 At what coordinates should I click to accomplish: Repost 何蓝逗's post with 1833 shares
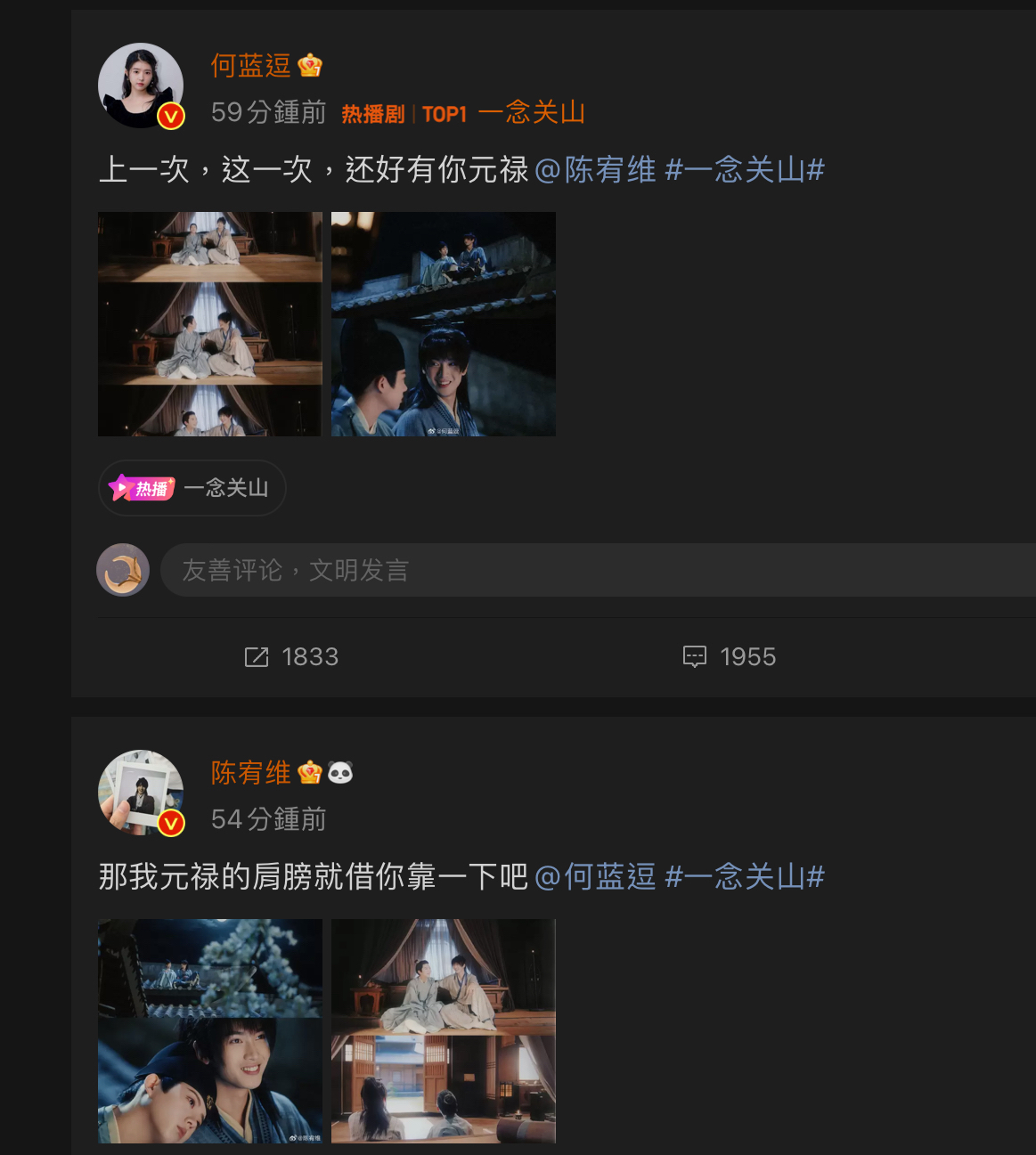click(x=291, y=657)
